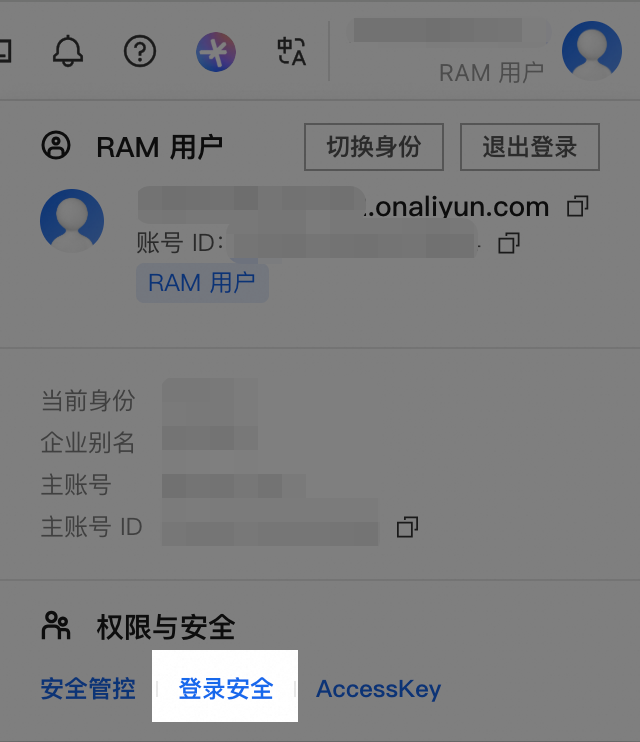Copy the 账号 ID value

click(509, 243)
